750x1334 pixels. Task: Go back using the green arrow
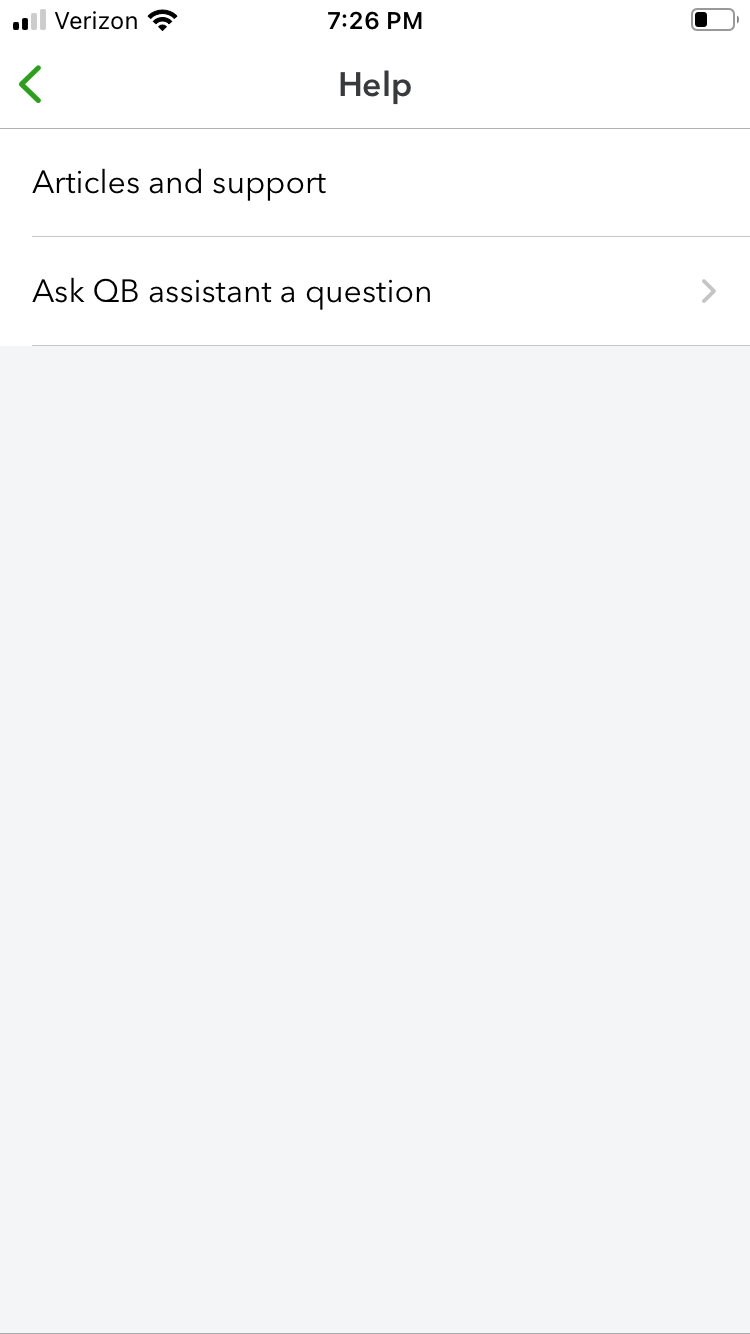(31, 85)
